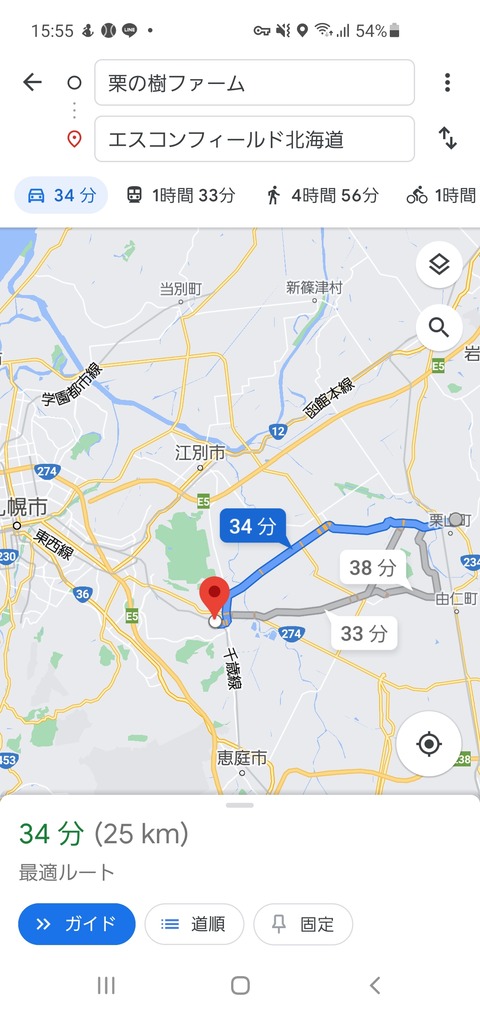The image size is (480, 1013).
Task: Switch to cycling directions
Action: pyautogui.click(x=442, y=195)
